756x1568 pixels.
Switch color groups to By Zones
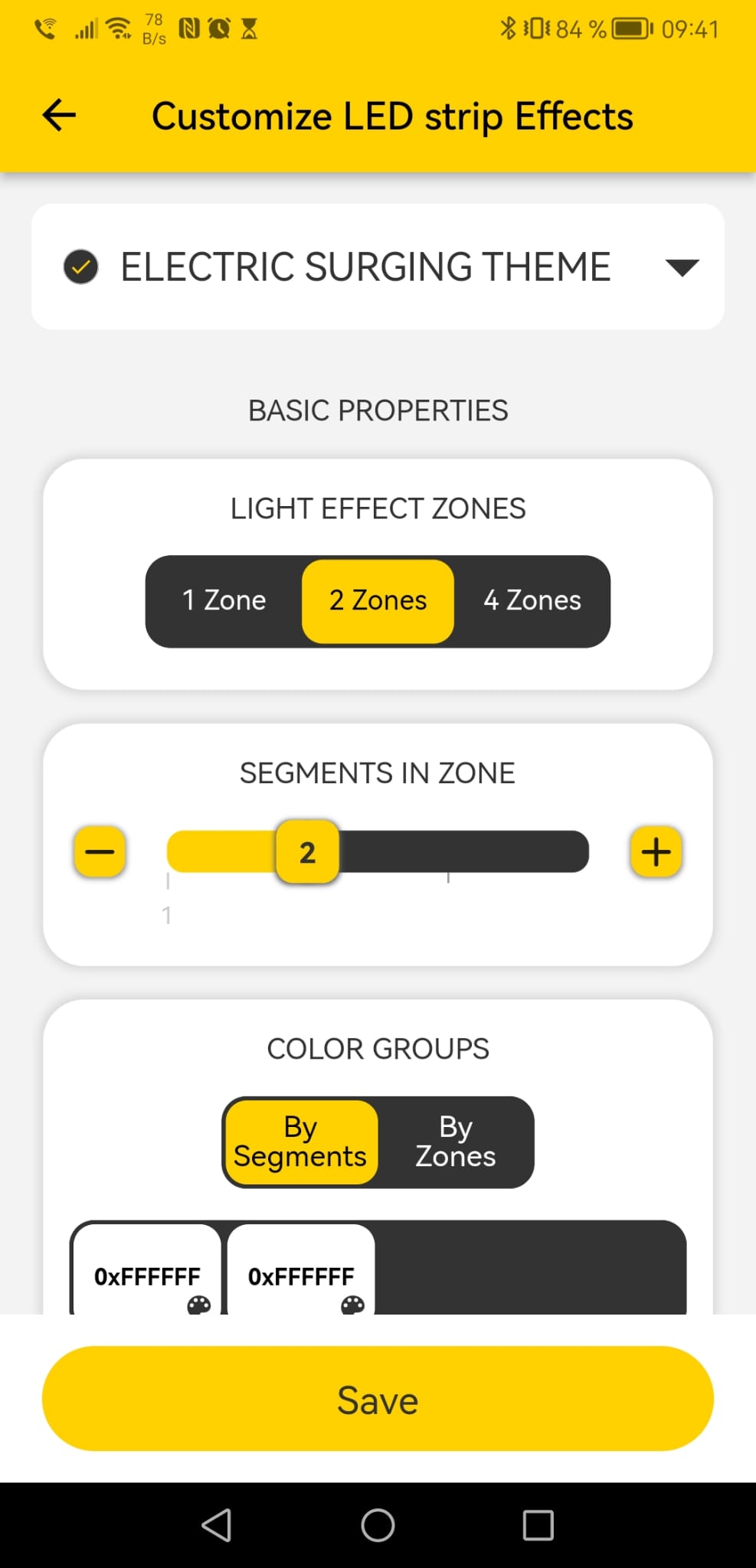tap(456, 1142)
